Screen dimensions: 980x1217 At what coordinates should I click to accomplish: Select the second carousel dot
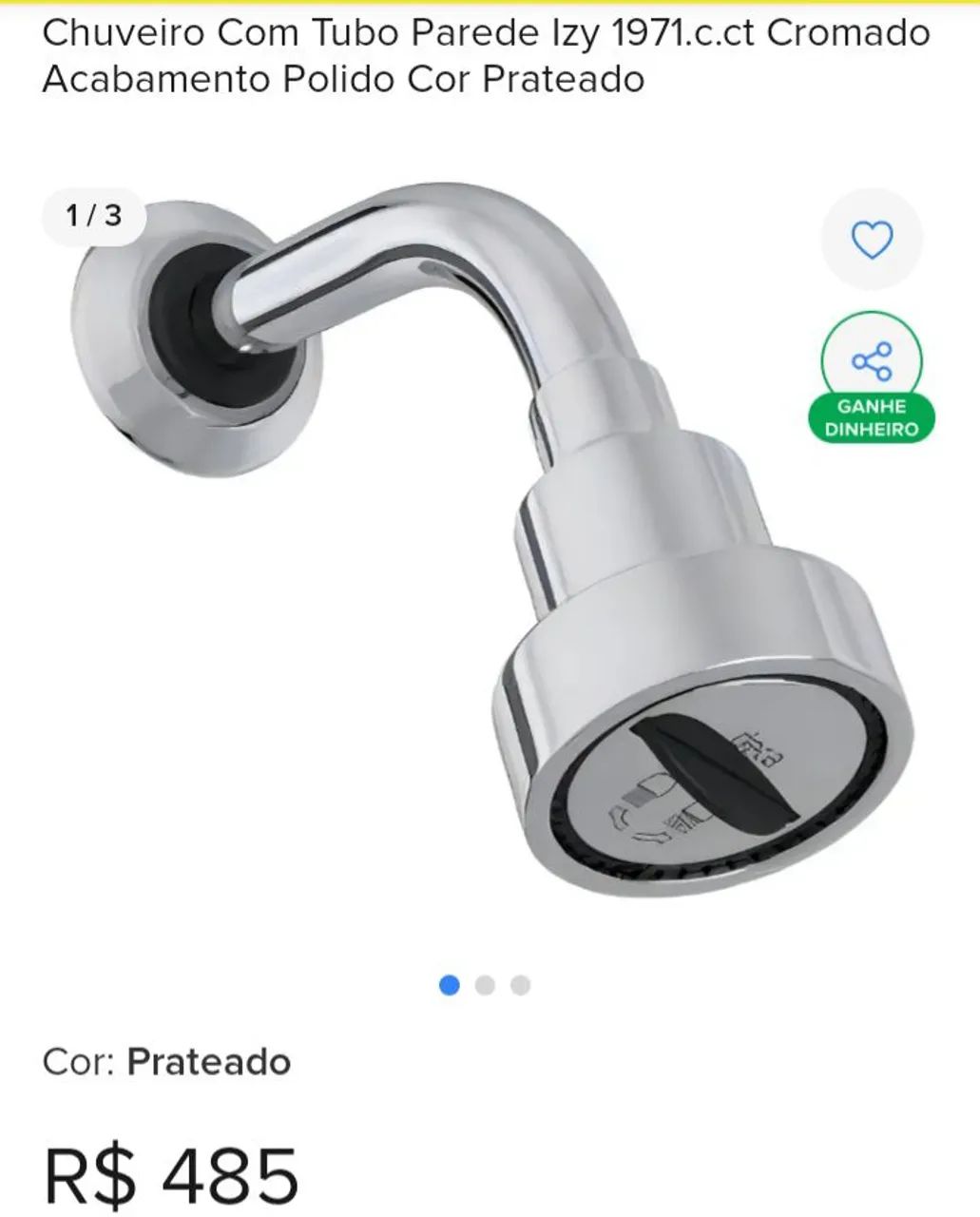(483, 985)
